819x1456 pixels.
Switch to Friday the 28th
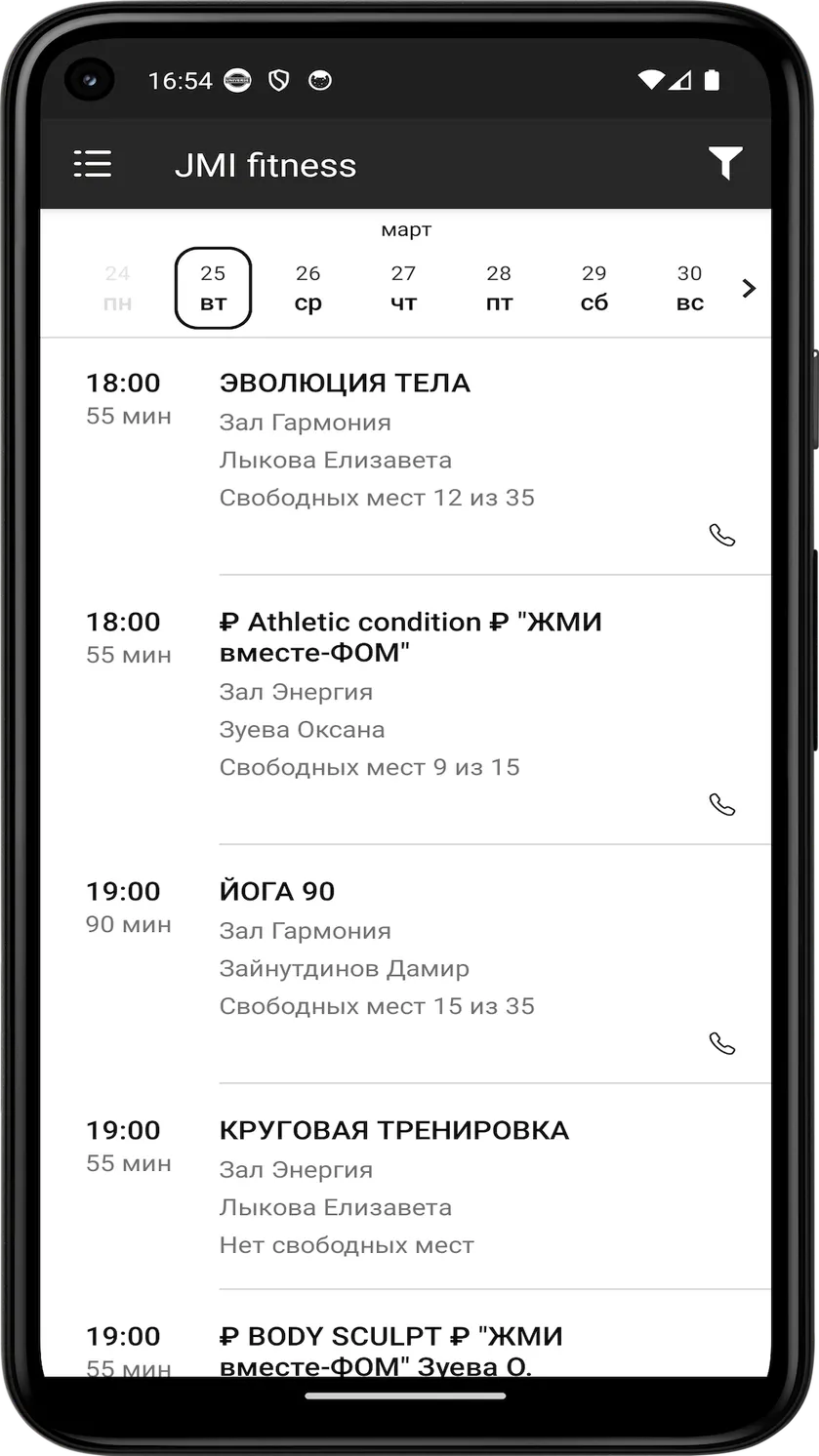tap(499, 288)
